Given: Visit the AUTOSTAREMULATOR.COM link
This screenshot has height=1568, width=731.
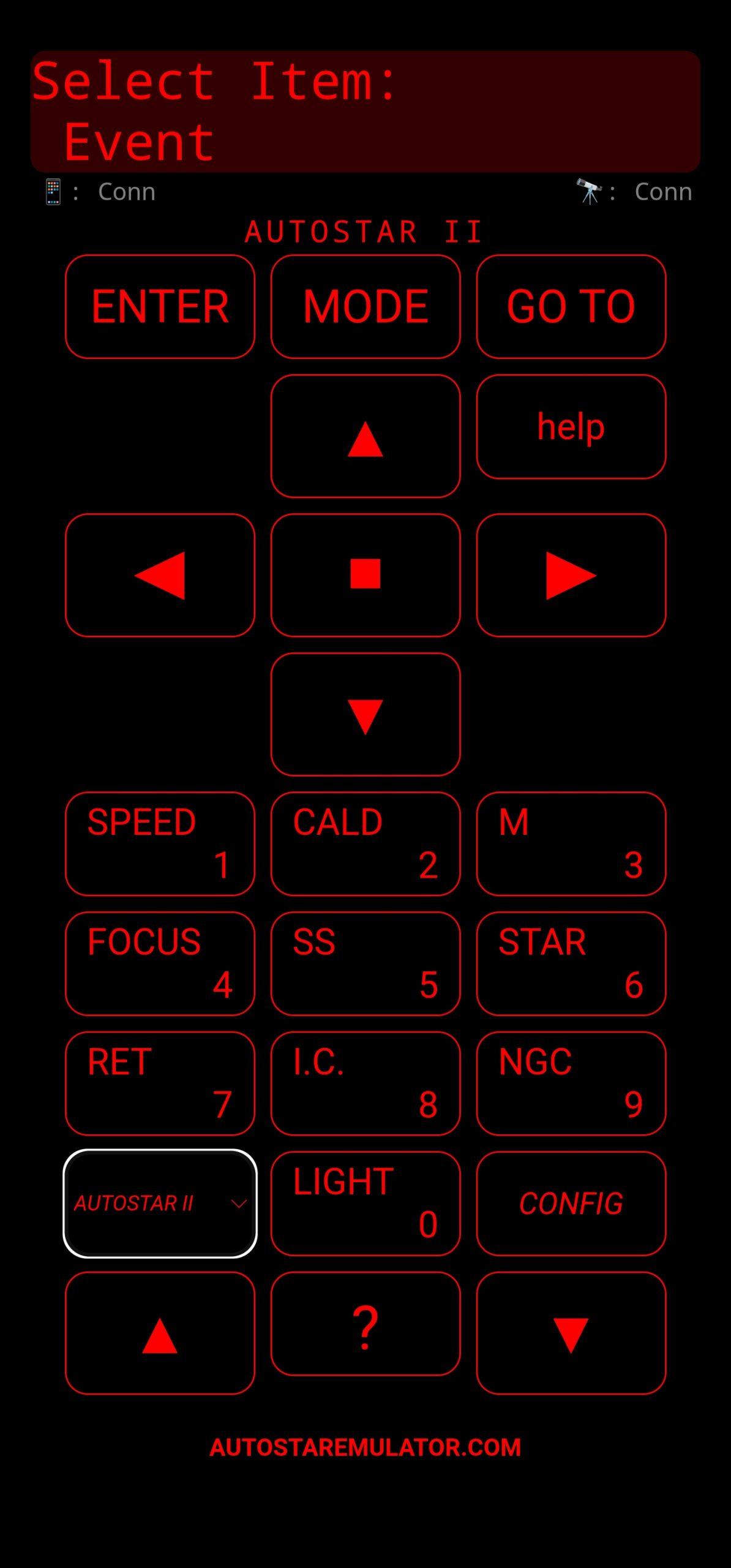Looking at the screenshot, I should click(x=365, y=1447).
